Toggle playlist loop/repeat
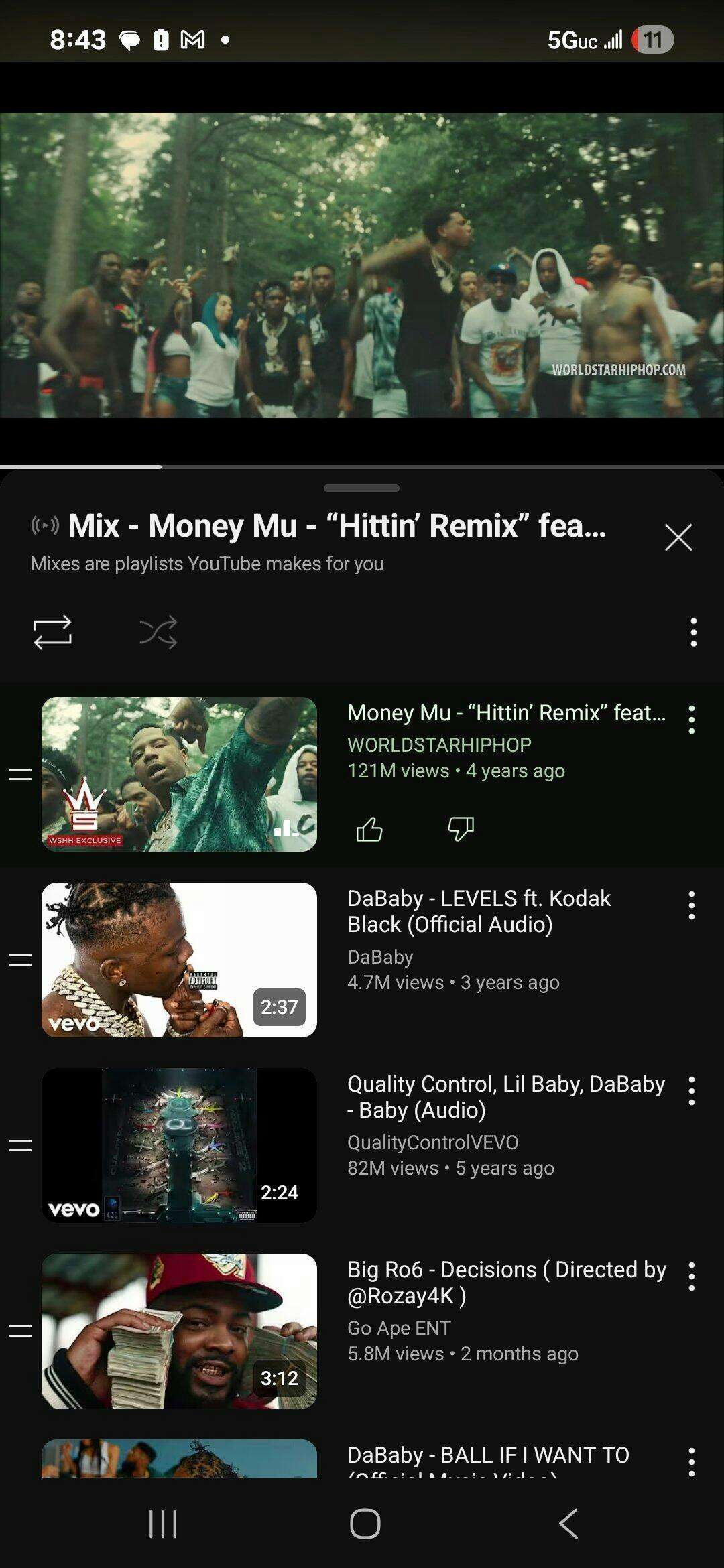Screen dimensions: 724x1568 tap(52, 632)
